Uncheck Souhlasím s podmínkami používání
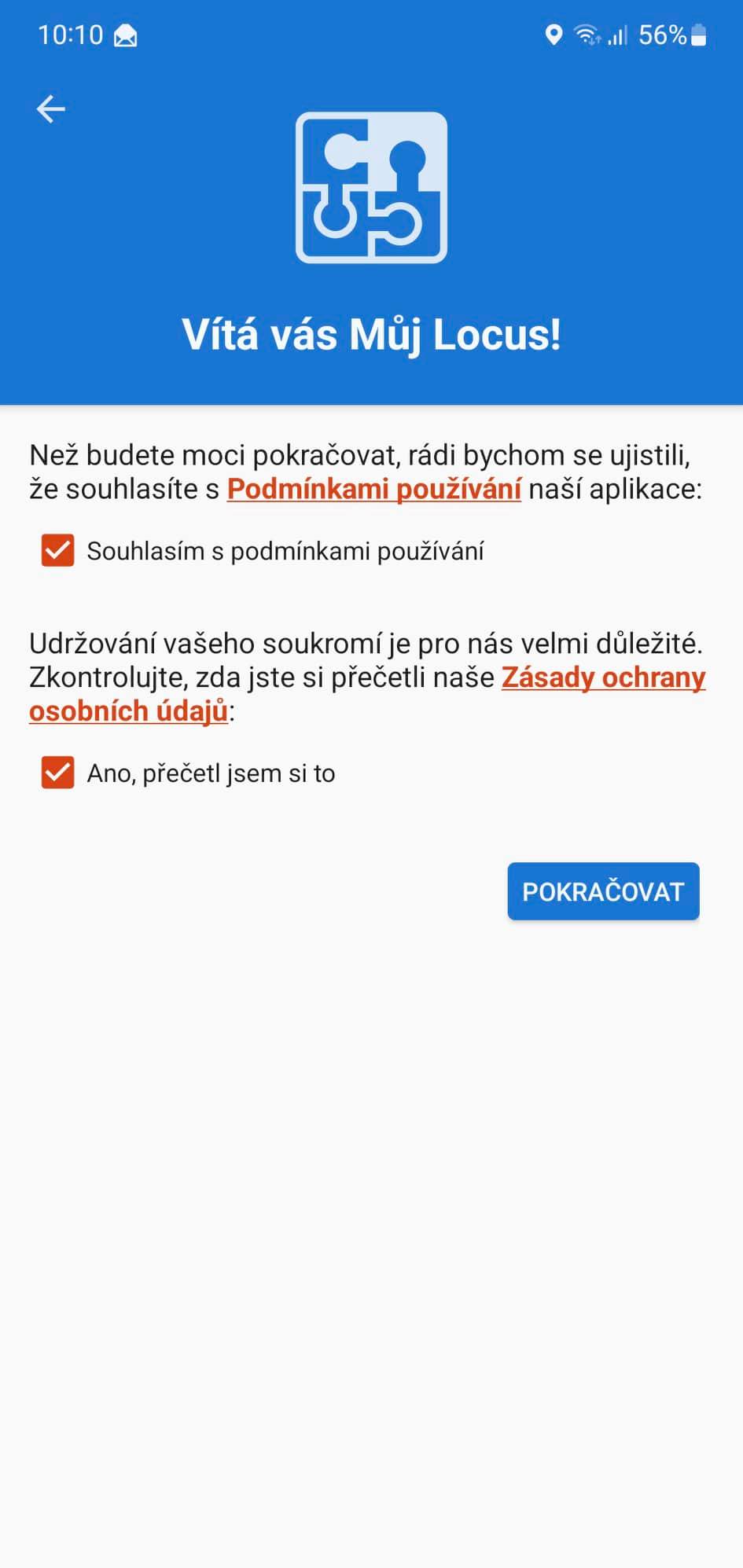Image resolution: width=743 pixels, height=1568 pixels. tap(58, 551)
